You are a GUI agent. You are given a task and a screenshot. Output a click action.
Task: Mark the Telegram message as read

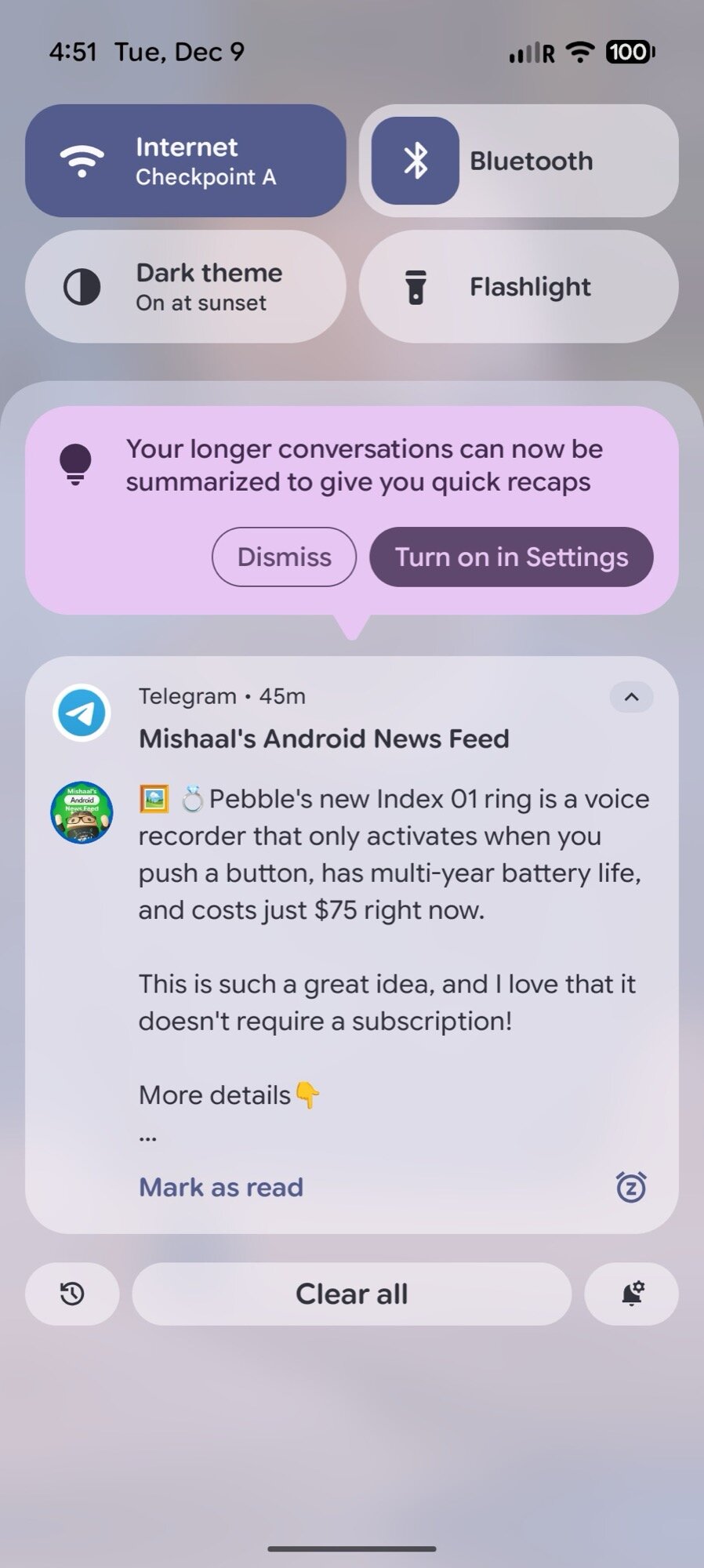coord(220,1186)
